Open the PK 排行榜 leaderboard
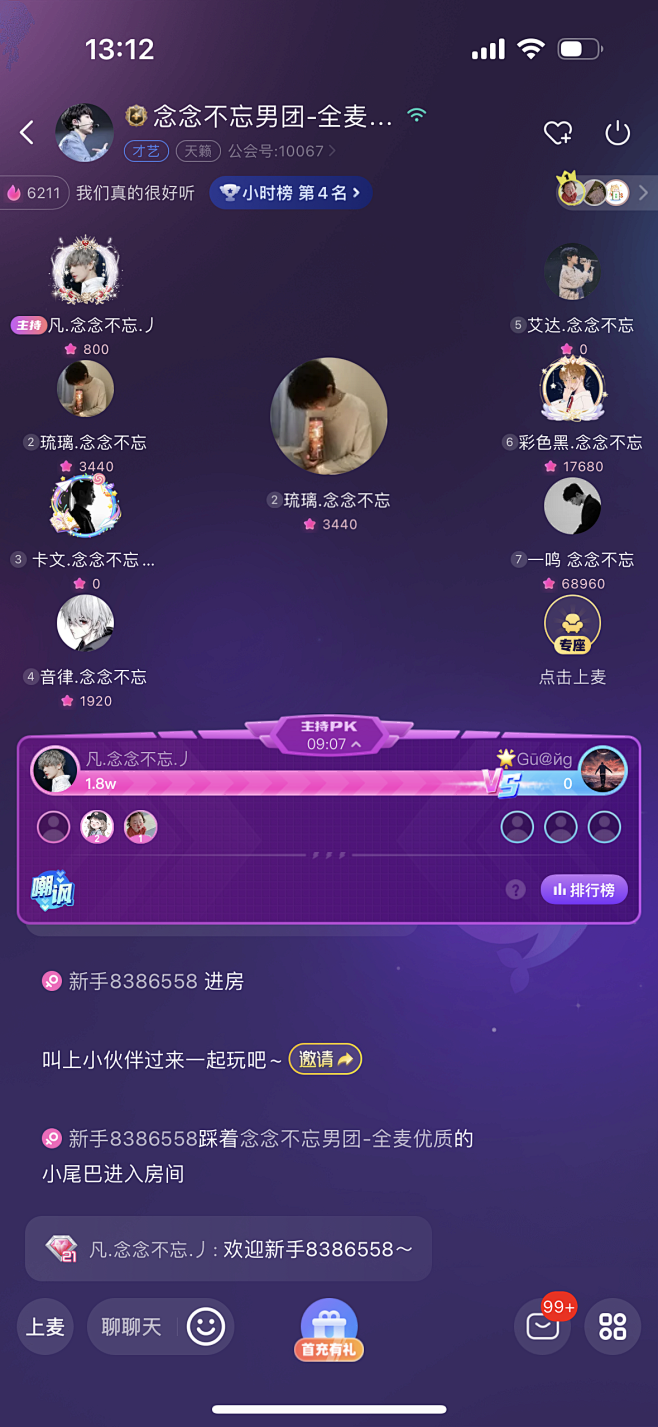658x1427 pixels. click(585, 889)
